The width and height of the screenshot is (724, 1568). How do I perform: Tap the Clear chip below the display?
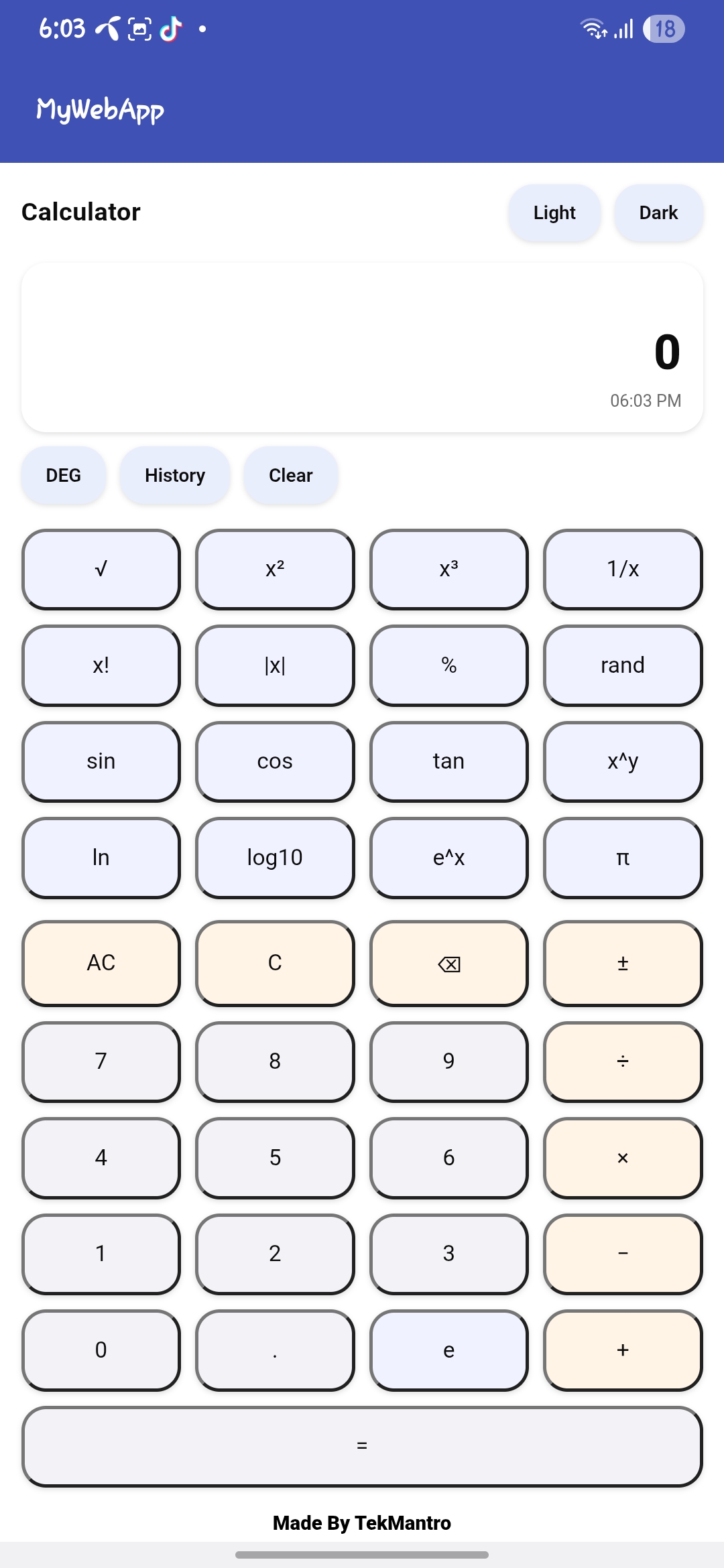tap(290, 475)
